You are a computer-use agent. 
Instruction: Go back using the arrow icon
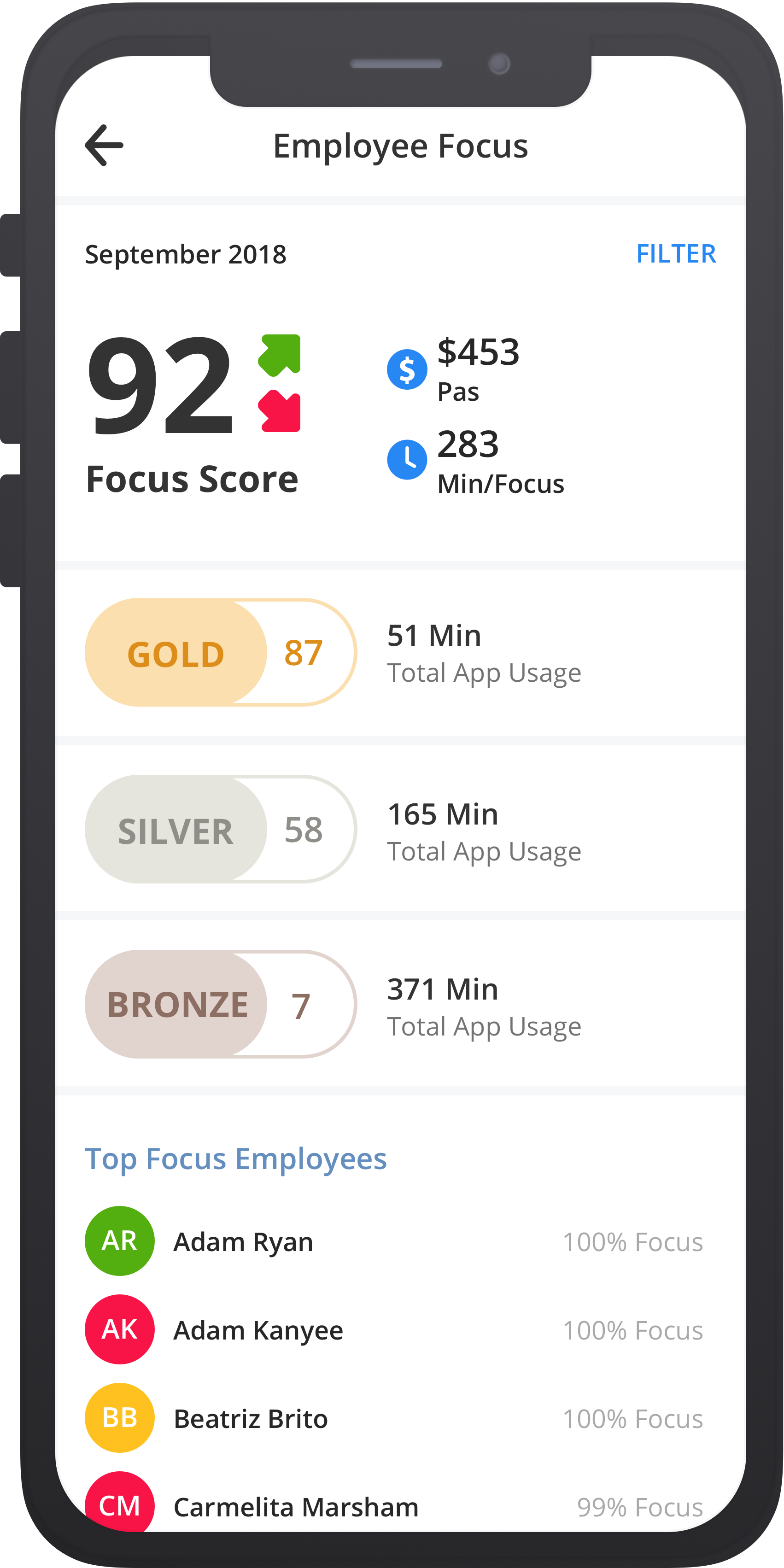(104, 146)
